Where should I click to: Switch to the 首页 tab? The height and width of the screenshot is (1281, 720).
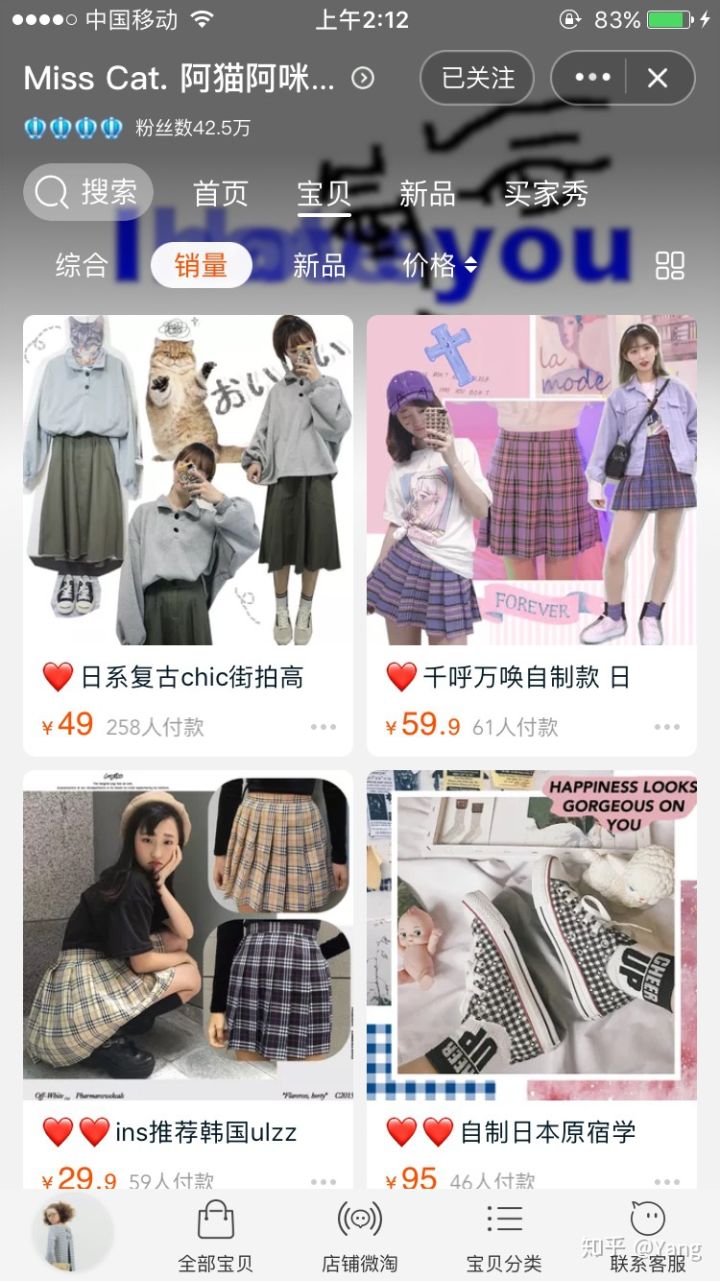pos(220,193)
